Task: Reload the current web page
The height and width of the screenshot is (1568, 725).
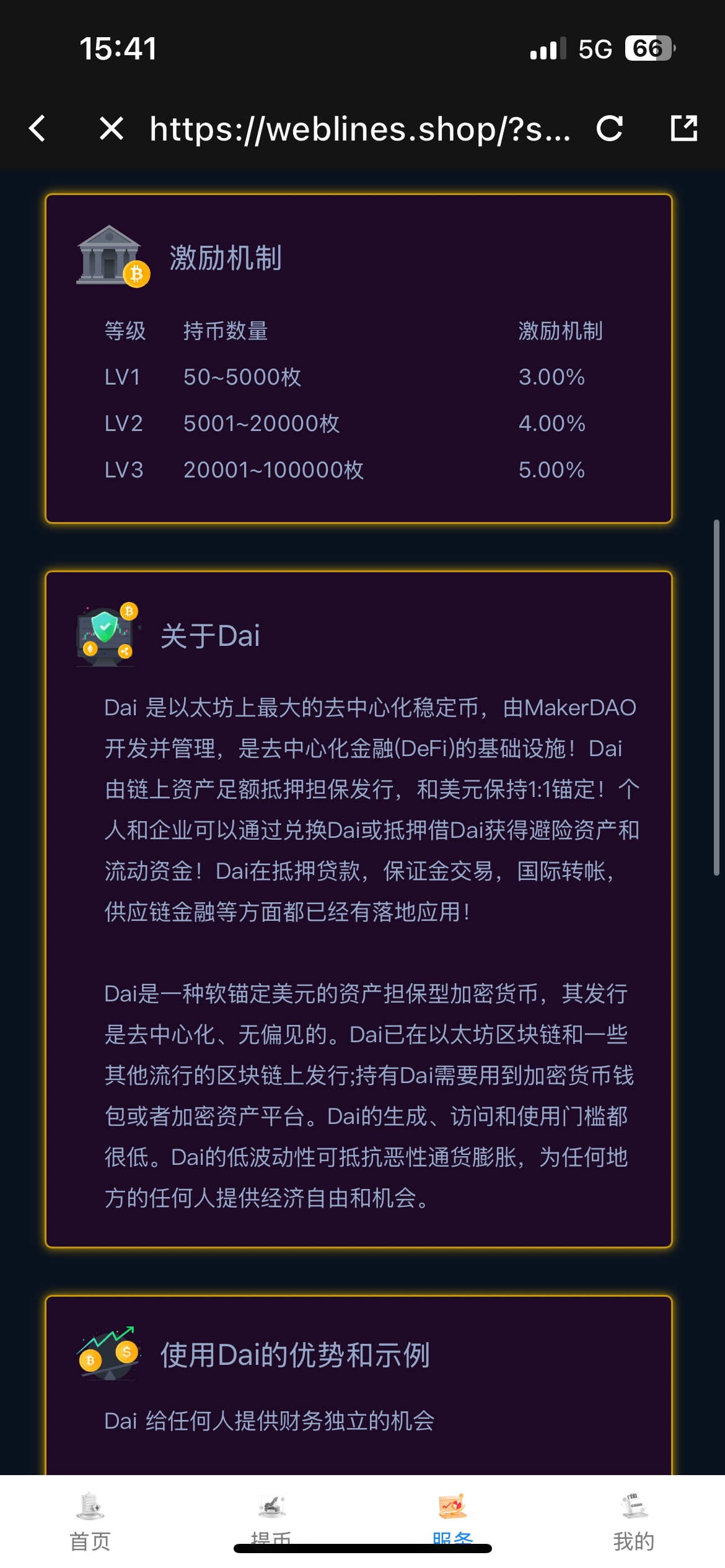Action: (609, 128)
